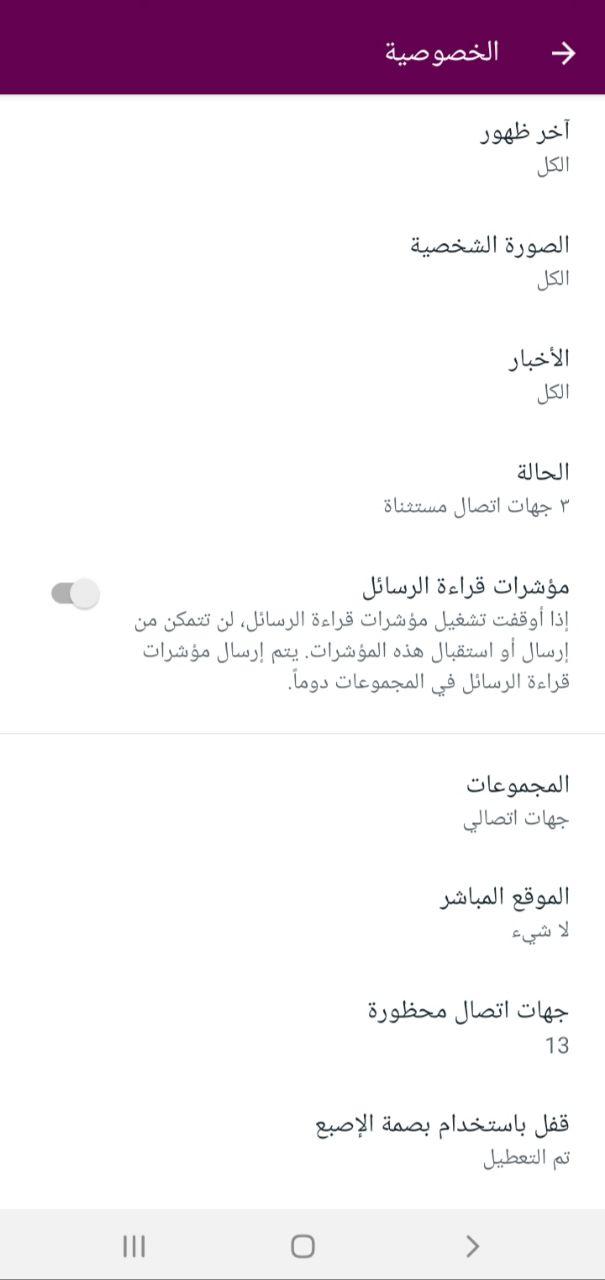This screenshot has height=1280, width=605.
Task: Go back using the header arrow
Action: tap(564, 53)
